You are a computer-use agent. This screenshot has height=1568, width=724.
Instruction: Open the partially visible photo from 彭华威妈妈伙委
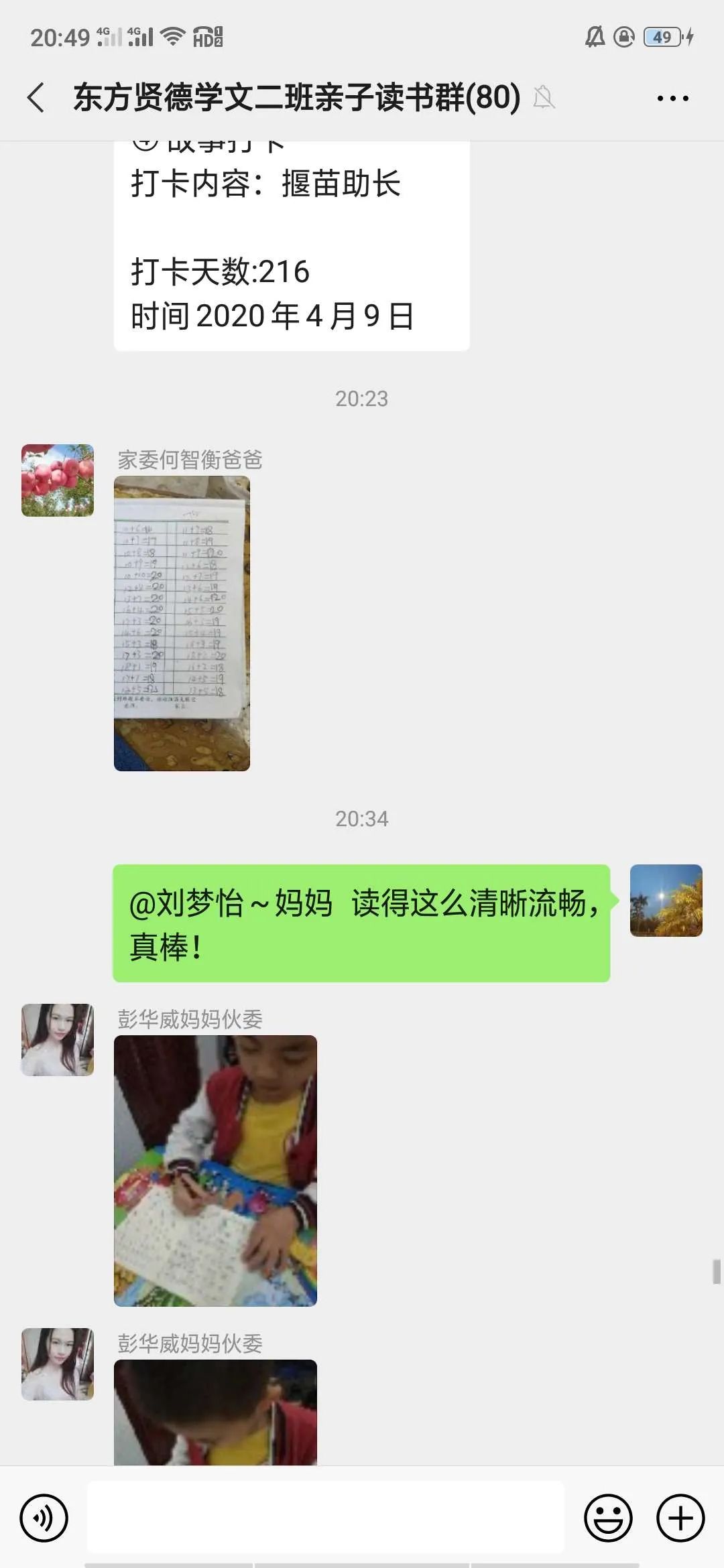pos(215,1412)
